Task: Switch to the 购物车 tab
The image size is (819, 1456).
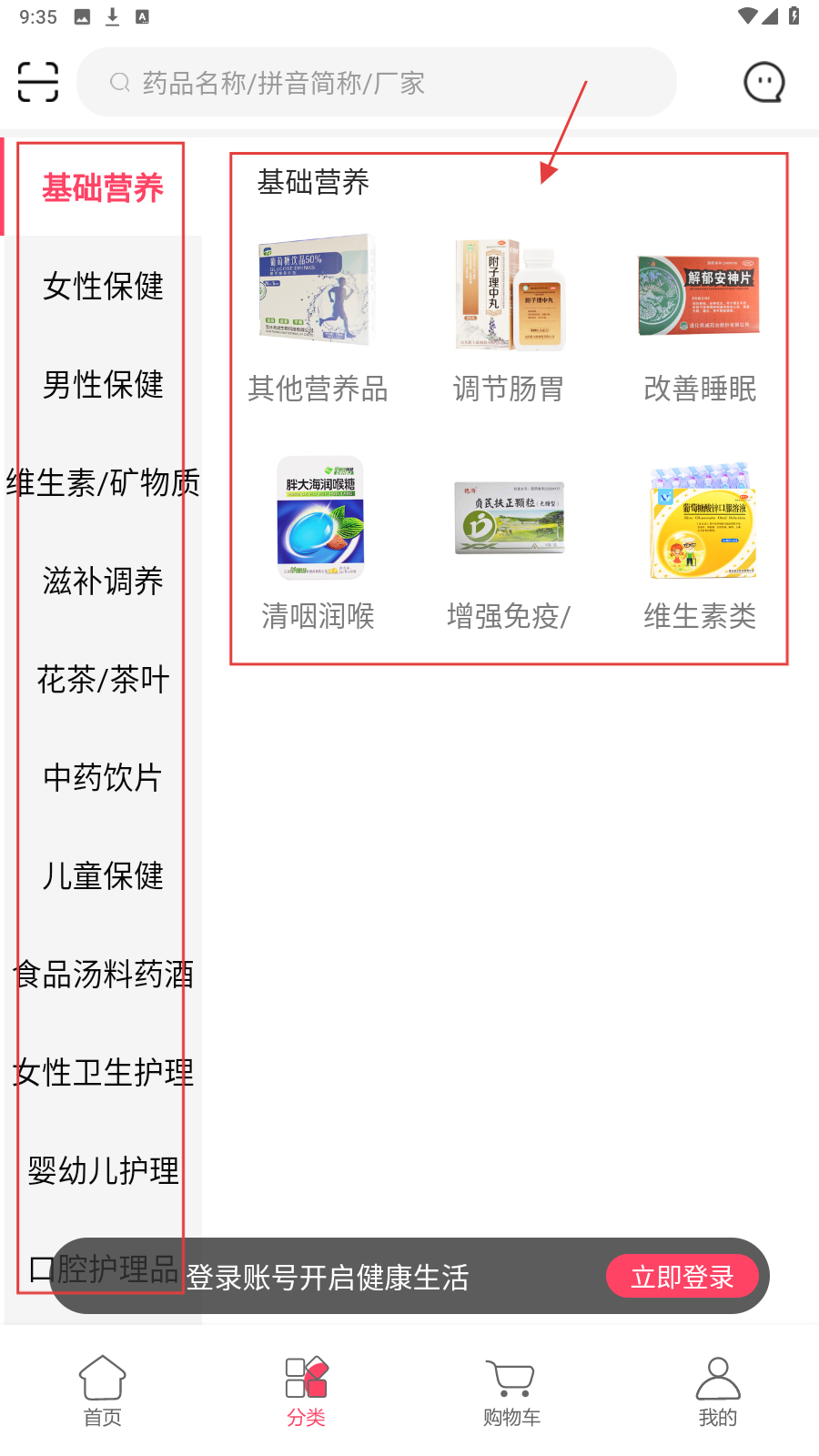Action: coord(511,1390)
